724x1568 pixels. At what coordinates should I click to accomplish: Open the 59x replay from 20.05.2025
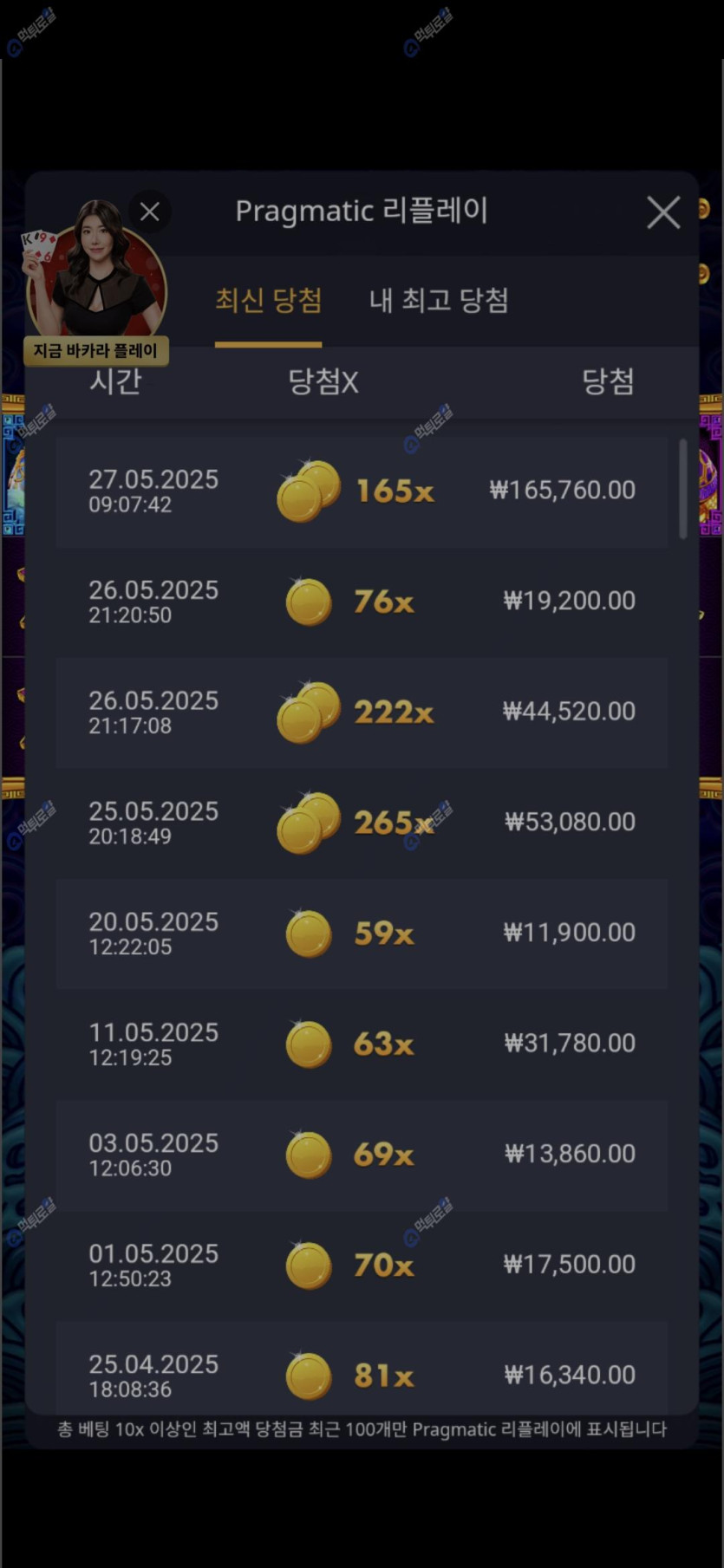pos(362,934)
